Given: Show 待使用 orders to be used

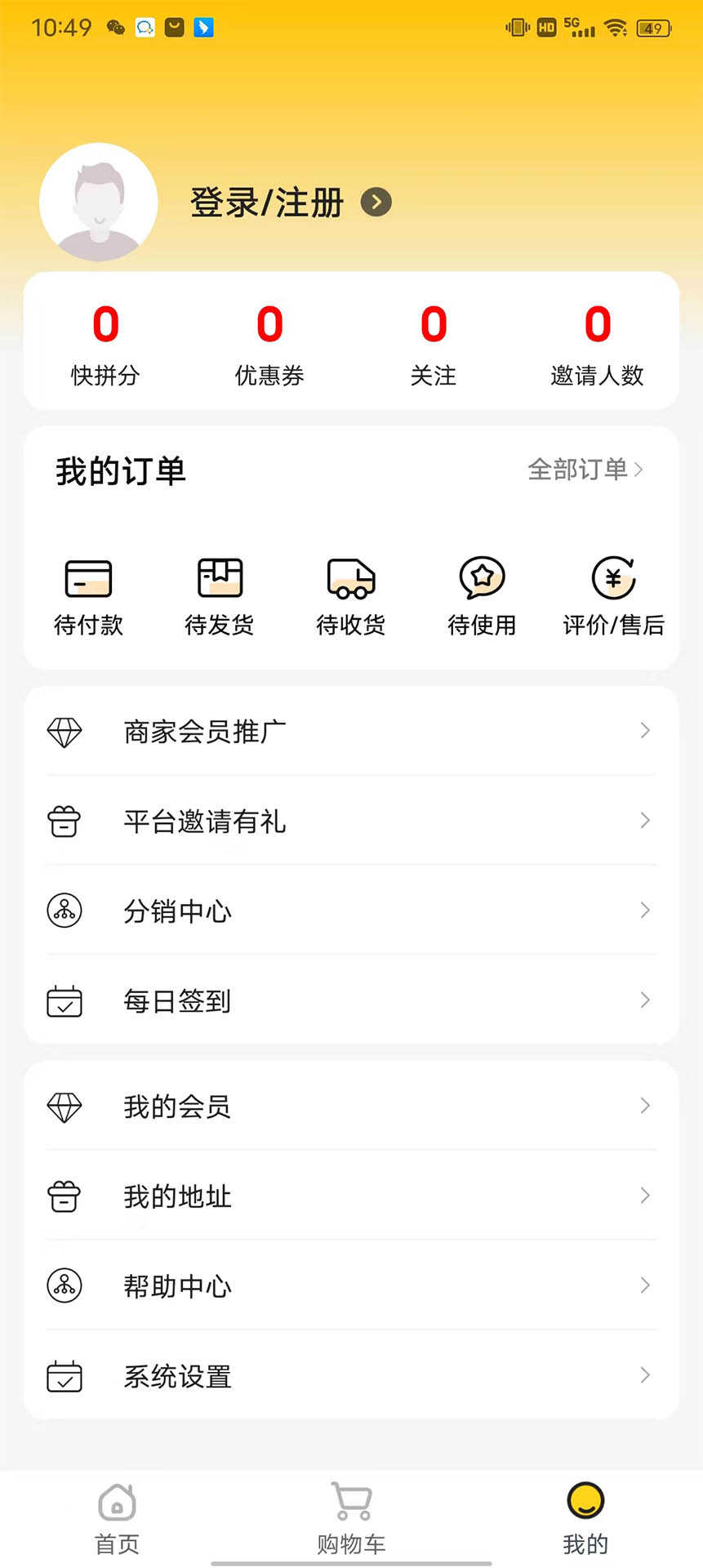Looking at the screenshot, I should click(482, 596).
